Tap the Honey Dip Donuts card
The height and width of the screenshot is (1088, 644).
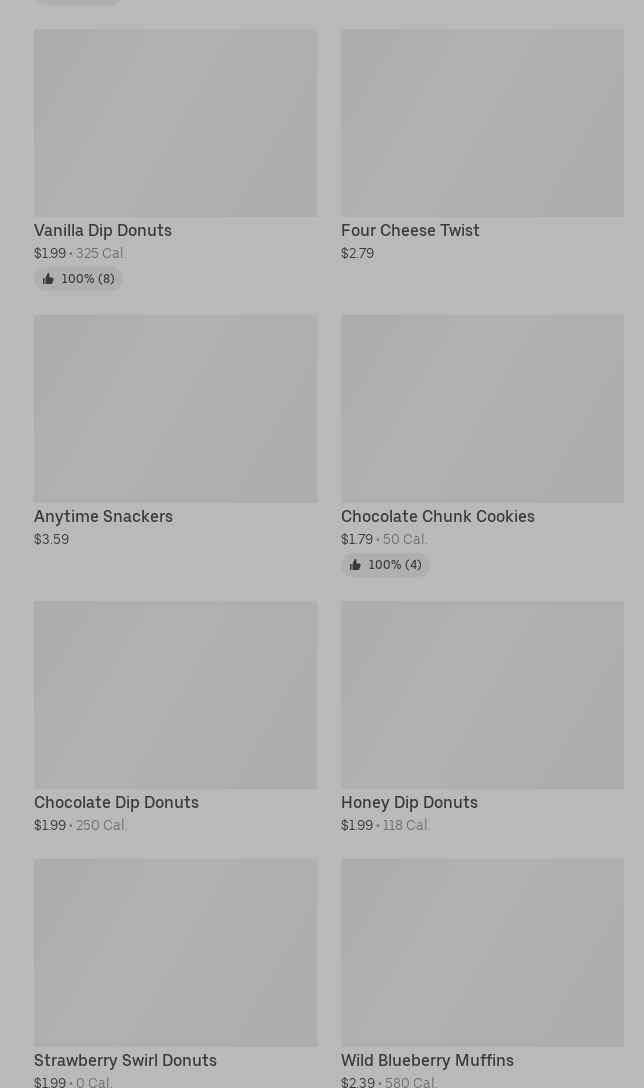[482, 717]
